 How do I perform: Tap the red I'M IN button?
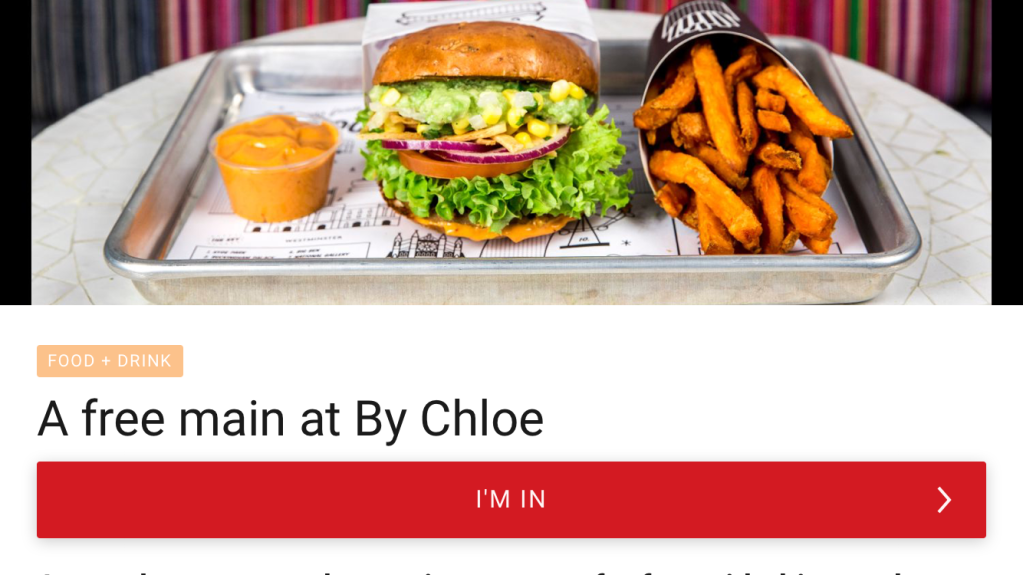[511, 499]
